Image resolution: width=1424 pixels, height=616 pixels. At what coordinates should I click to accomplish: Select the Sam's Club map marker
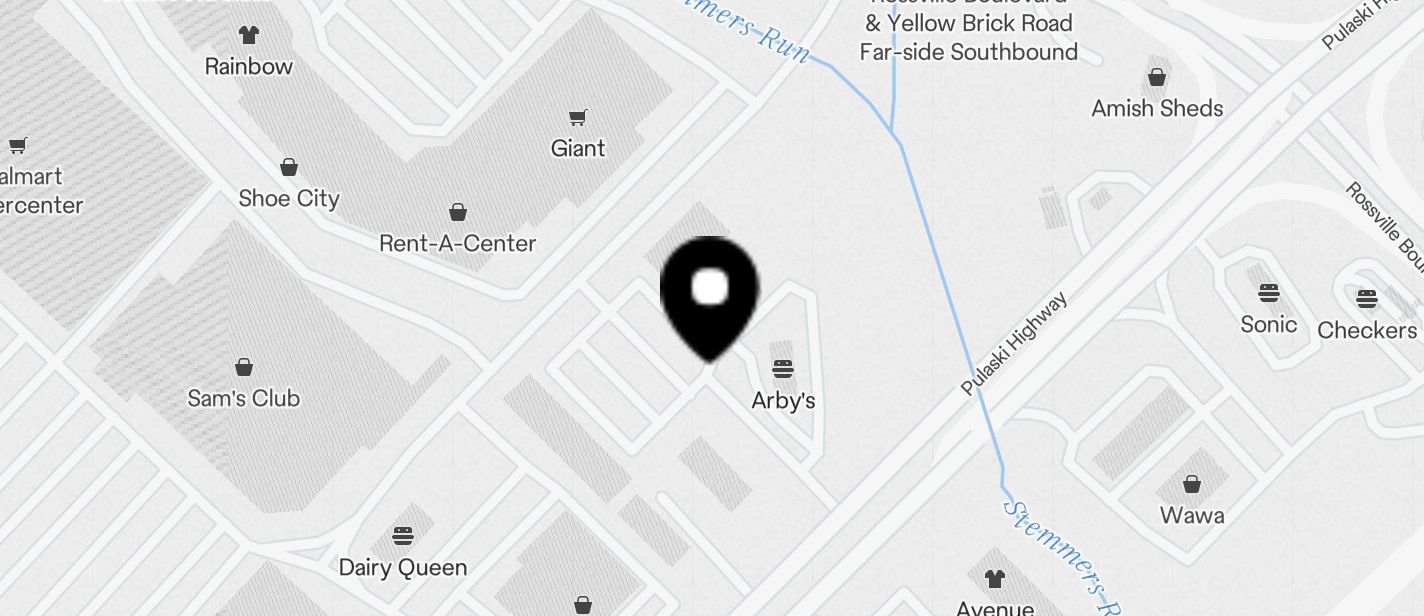tap(243, 367)
